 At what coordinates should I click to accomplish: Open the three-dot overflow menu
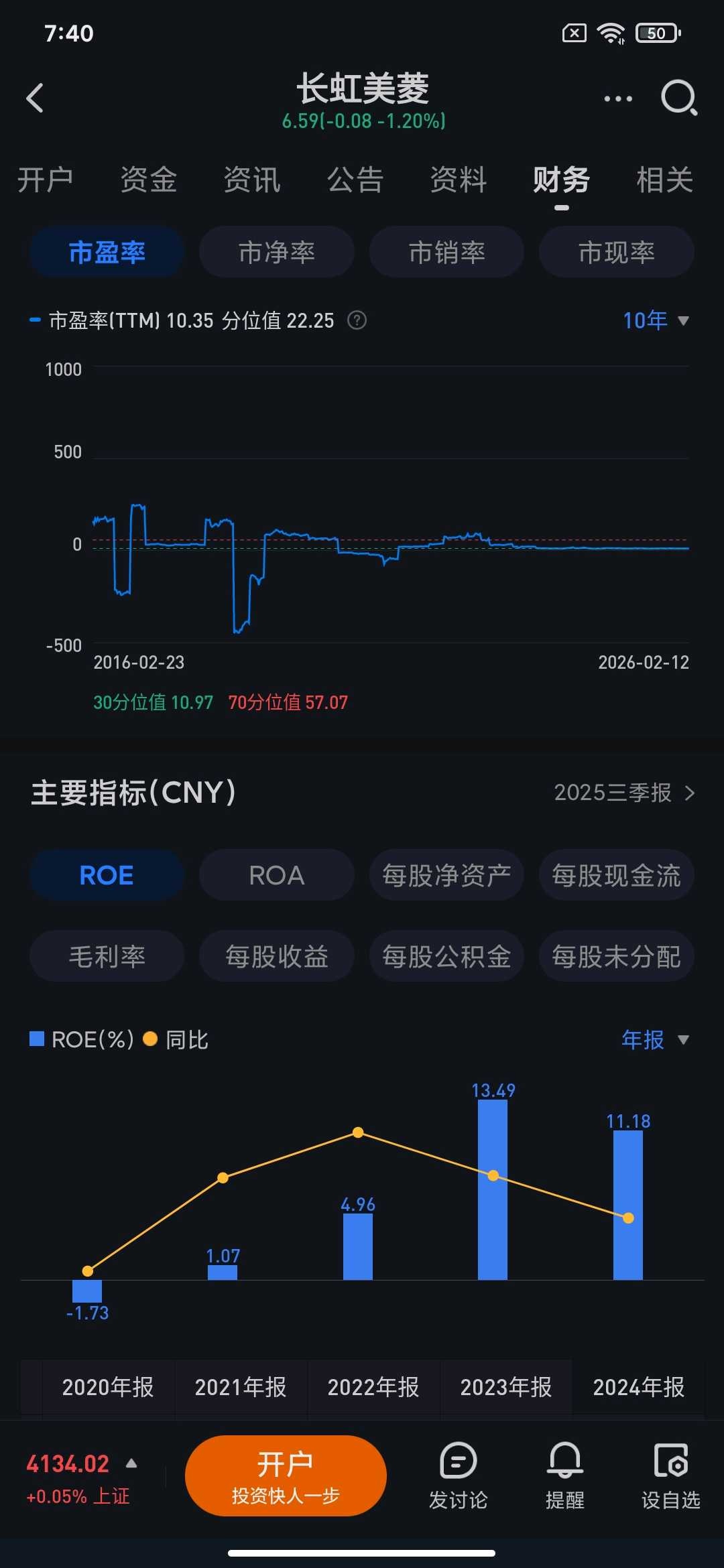tap(617, 99)
